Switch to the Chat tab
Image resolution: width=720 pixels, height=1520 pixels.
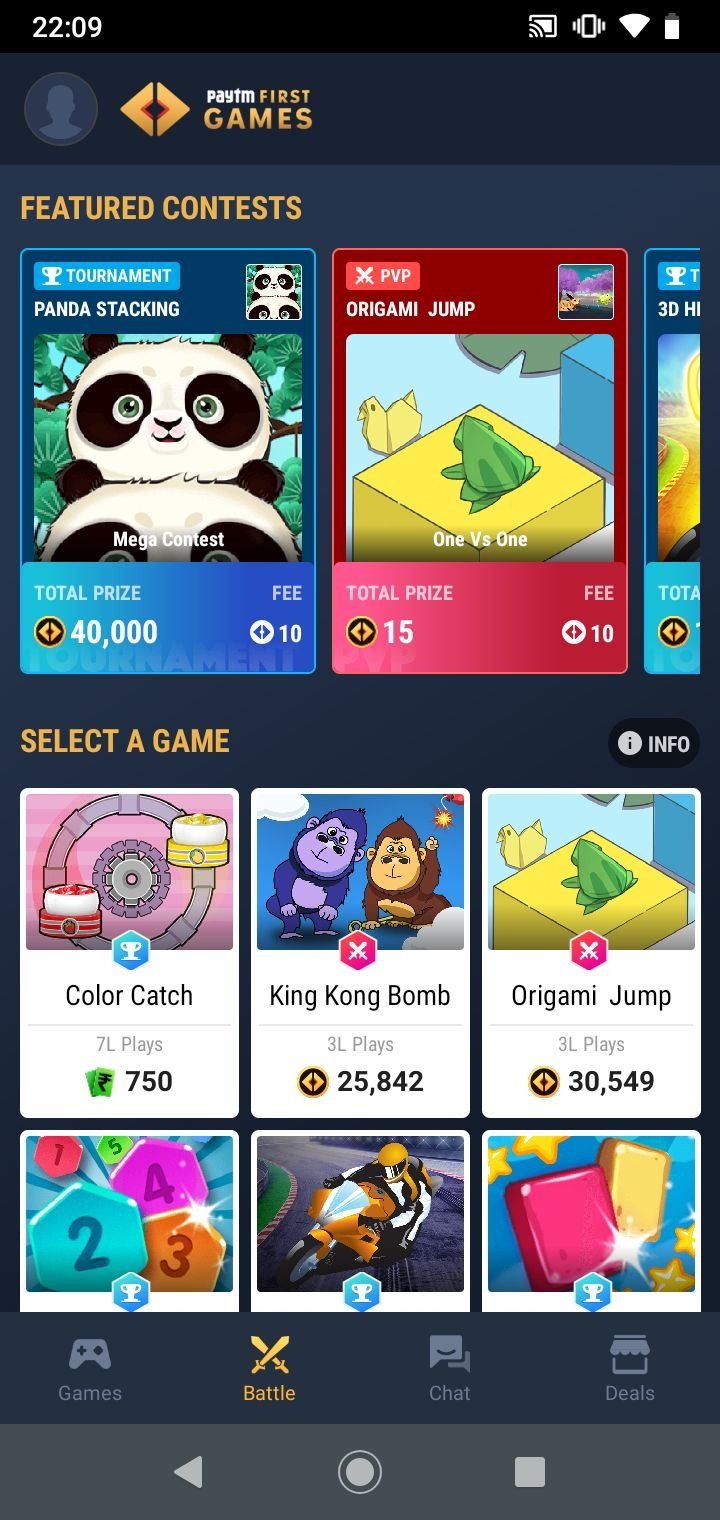tap(450, 1368)
